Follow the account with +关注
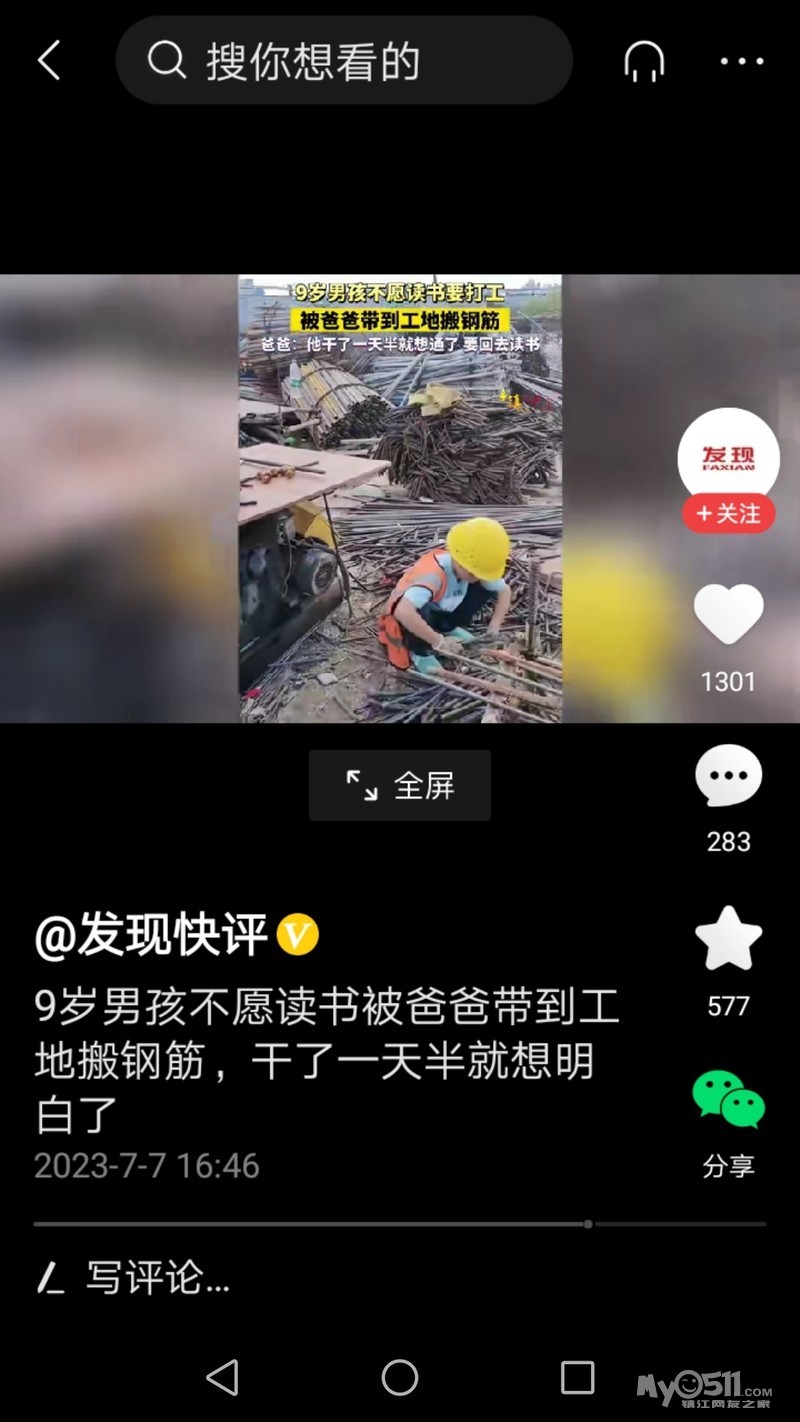The width and height of the screenshot is (800, 1422). tap(728, 514)
